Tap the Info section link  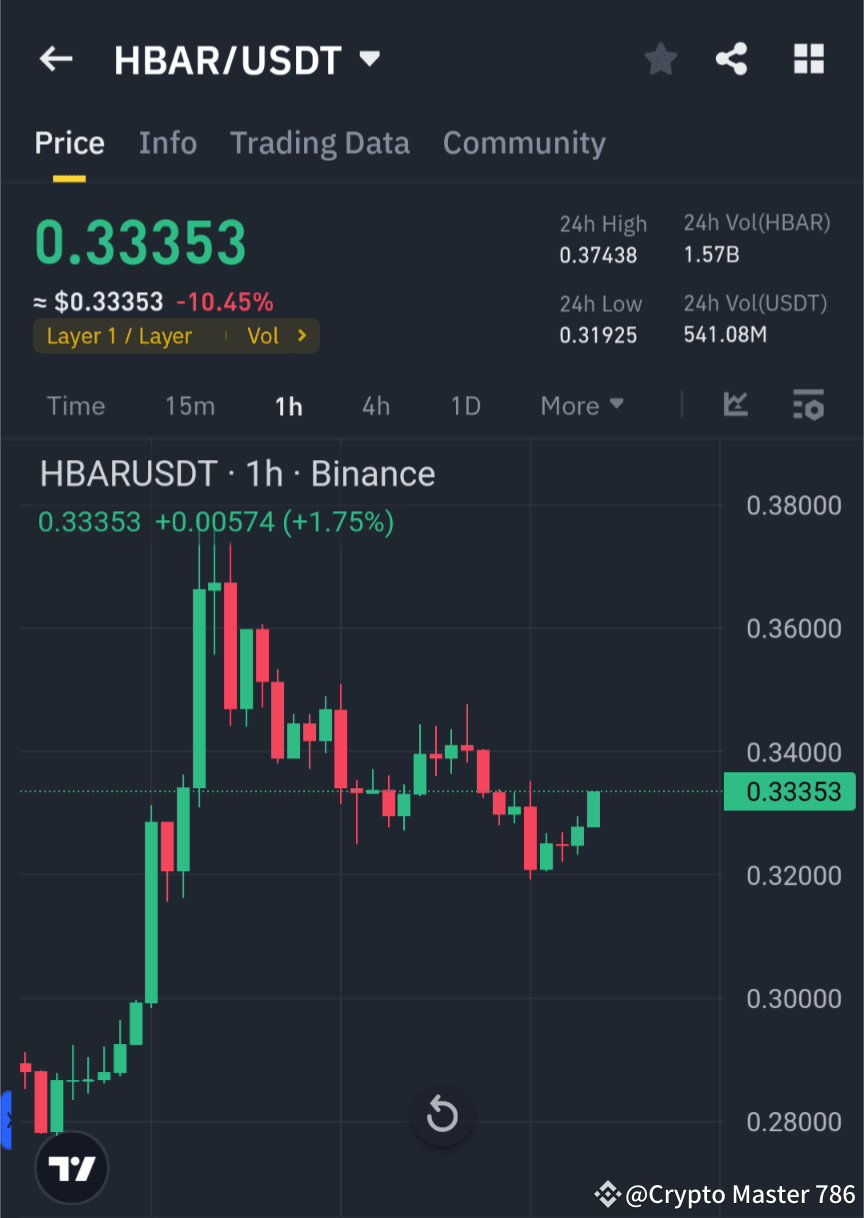(167, 143)
